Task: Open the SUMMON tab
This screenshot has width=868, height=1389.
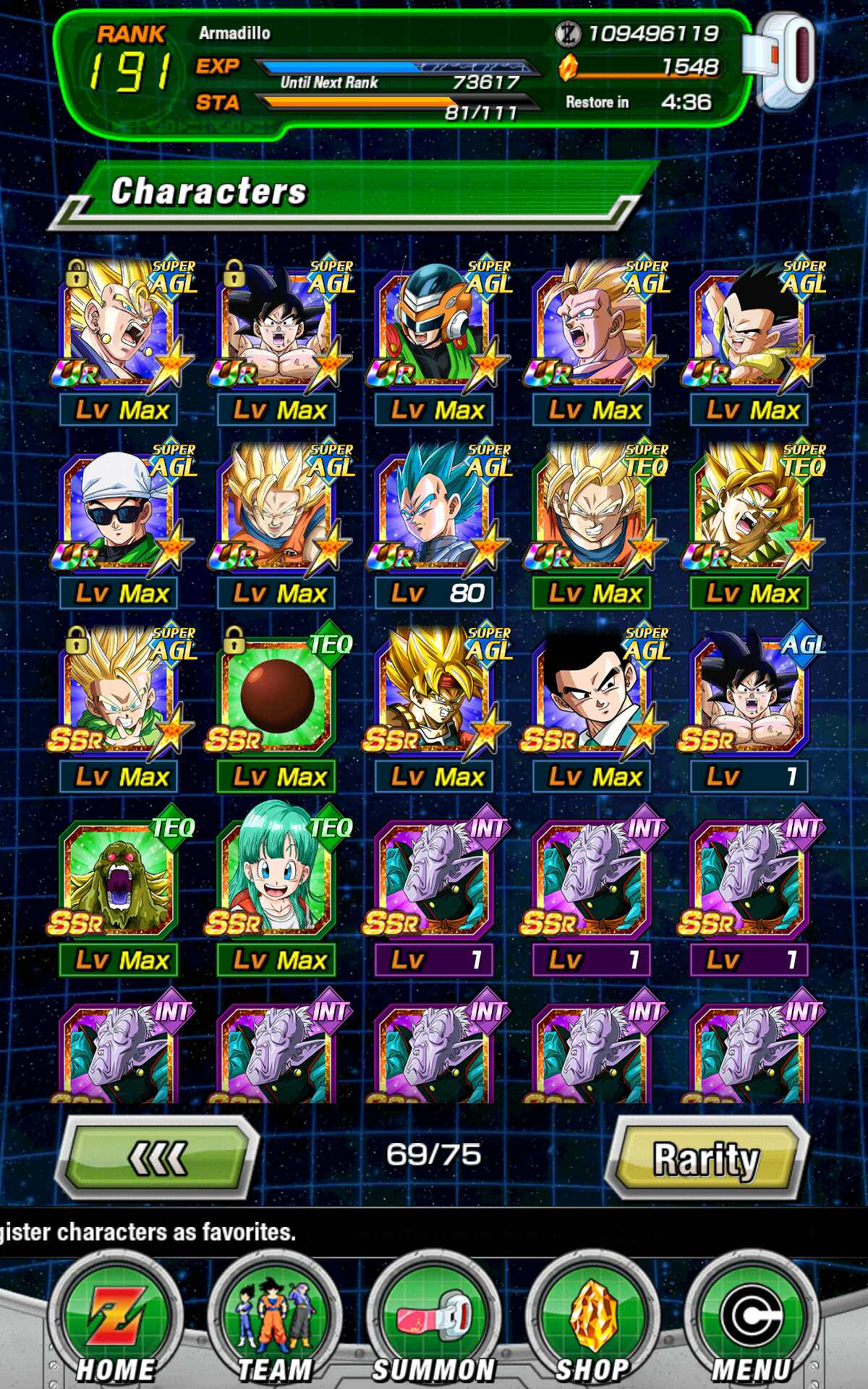Action: pos(434,1324)
